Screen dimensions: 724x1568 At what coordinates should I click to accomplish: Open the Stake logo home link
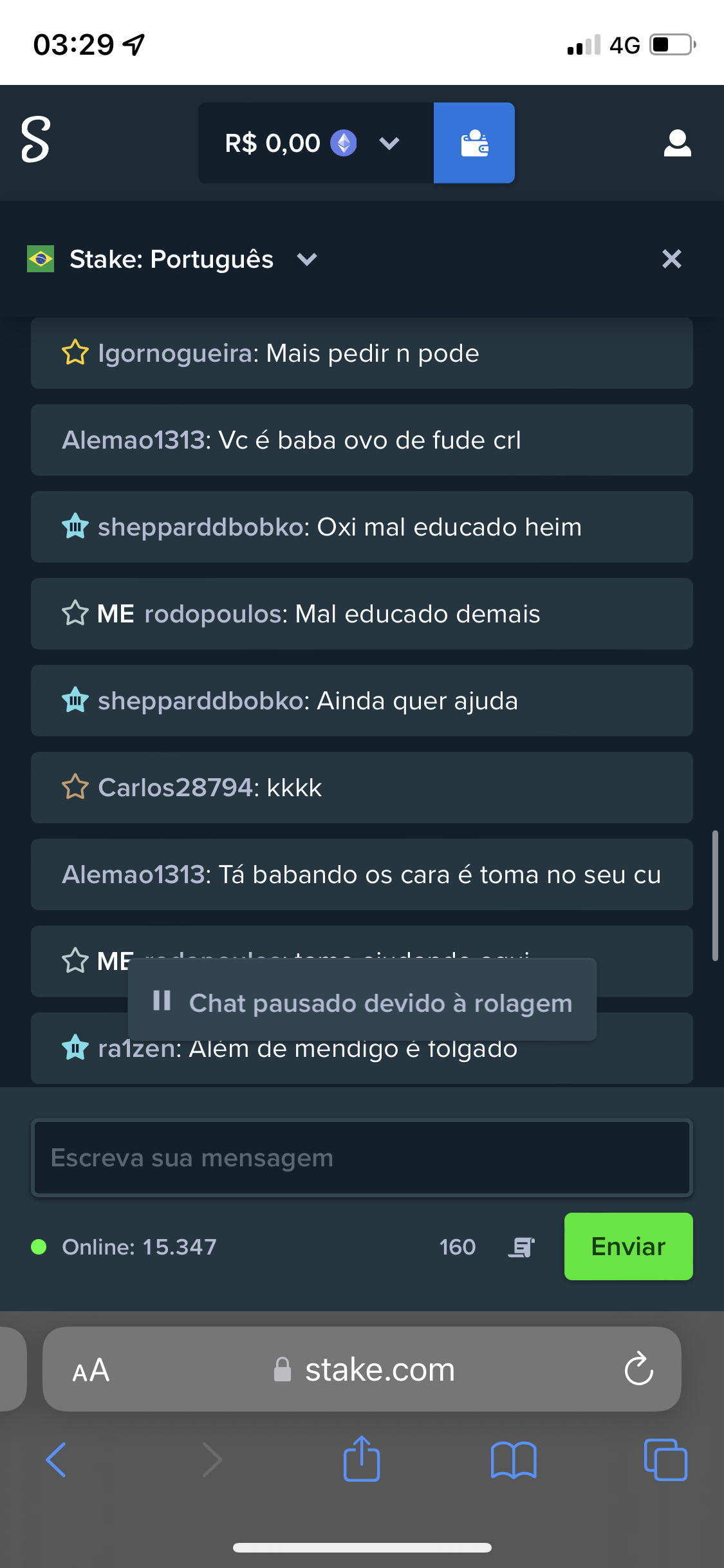(x=36, y=140)
